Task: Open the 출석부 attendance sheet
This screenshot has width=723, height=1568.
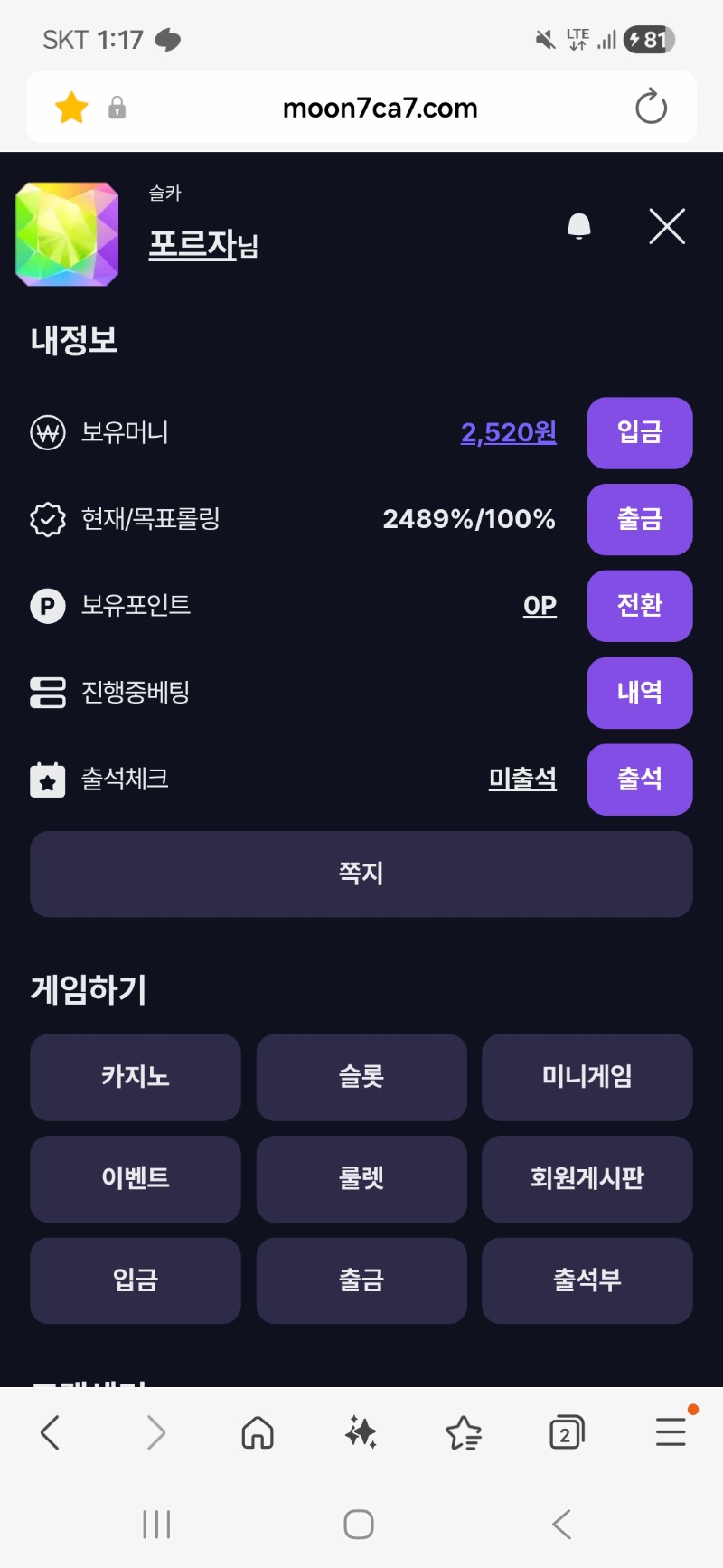Action: (587, 1280)
